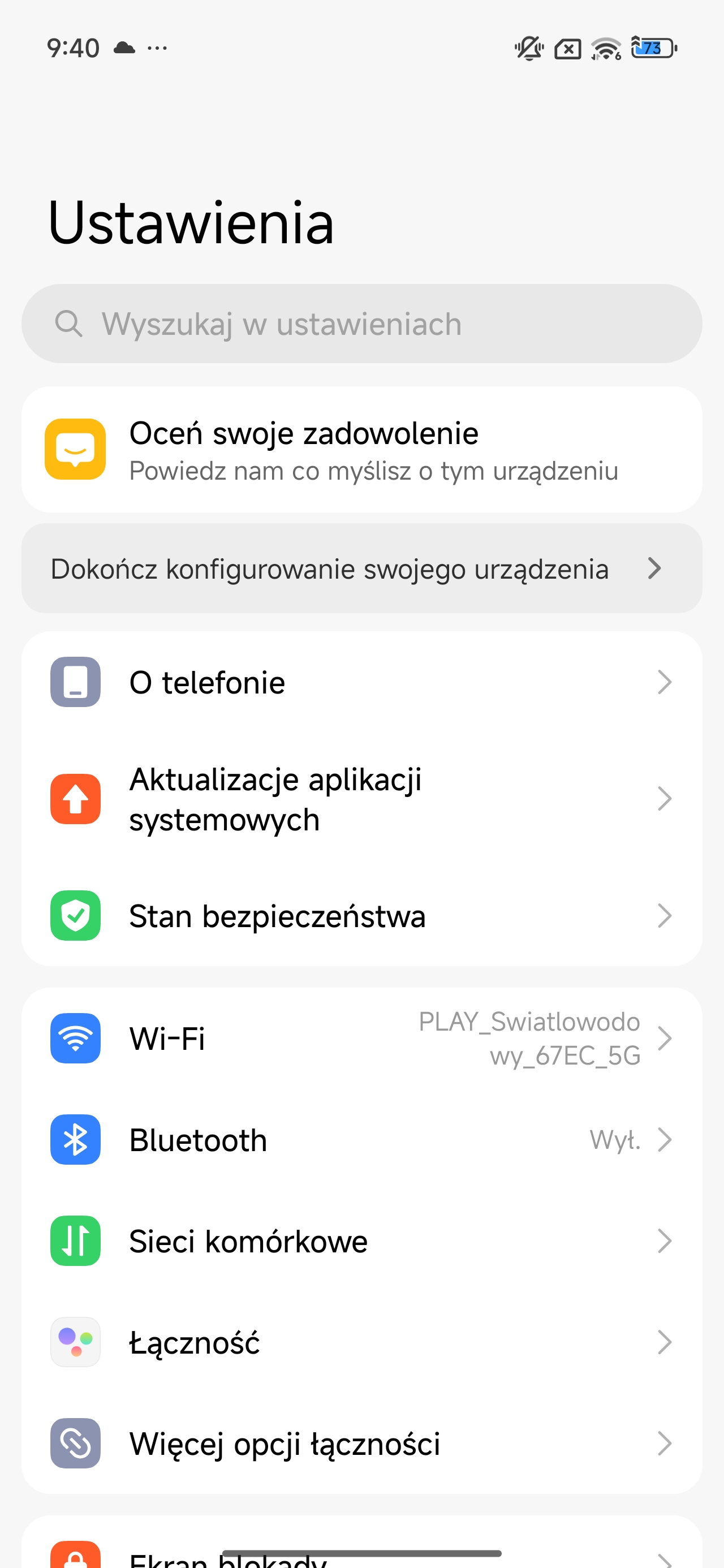Select the Łączność row
Screen dimensions: 724x1568
point(361,1342)
